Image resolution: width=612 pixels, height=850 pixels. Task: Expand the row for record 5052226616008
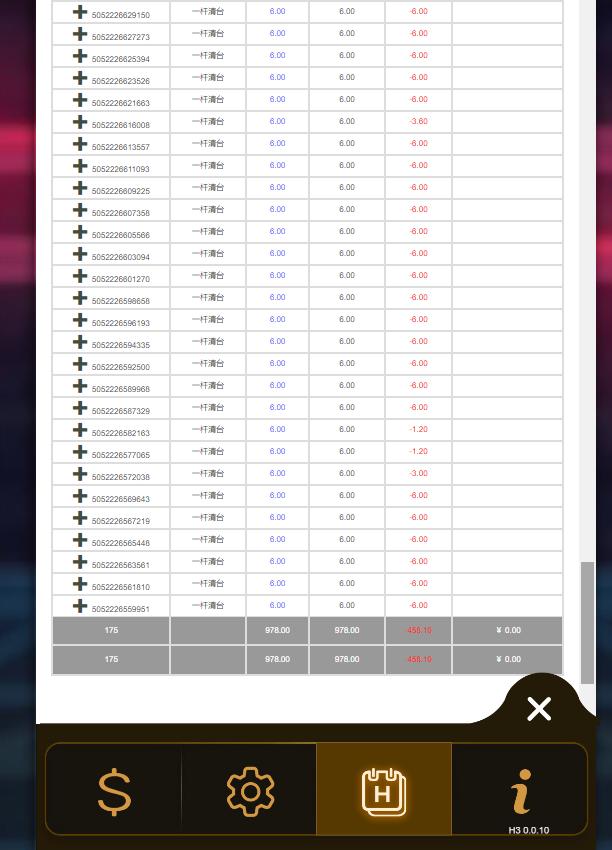click(80, 122)
